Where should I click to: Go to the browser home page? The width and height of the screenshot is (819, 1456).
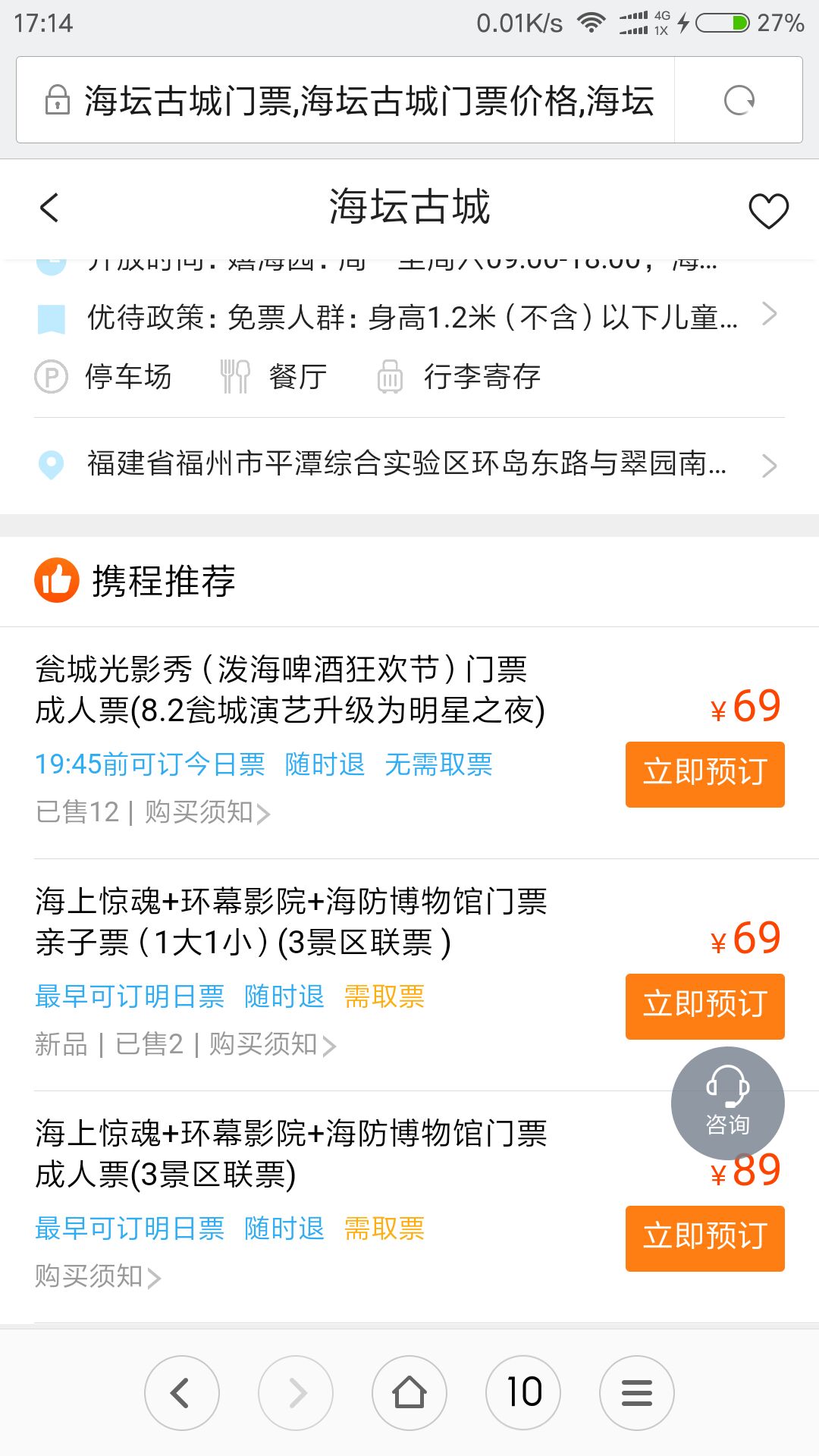click(409, 1393)
